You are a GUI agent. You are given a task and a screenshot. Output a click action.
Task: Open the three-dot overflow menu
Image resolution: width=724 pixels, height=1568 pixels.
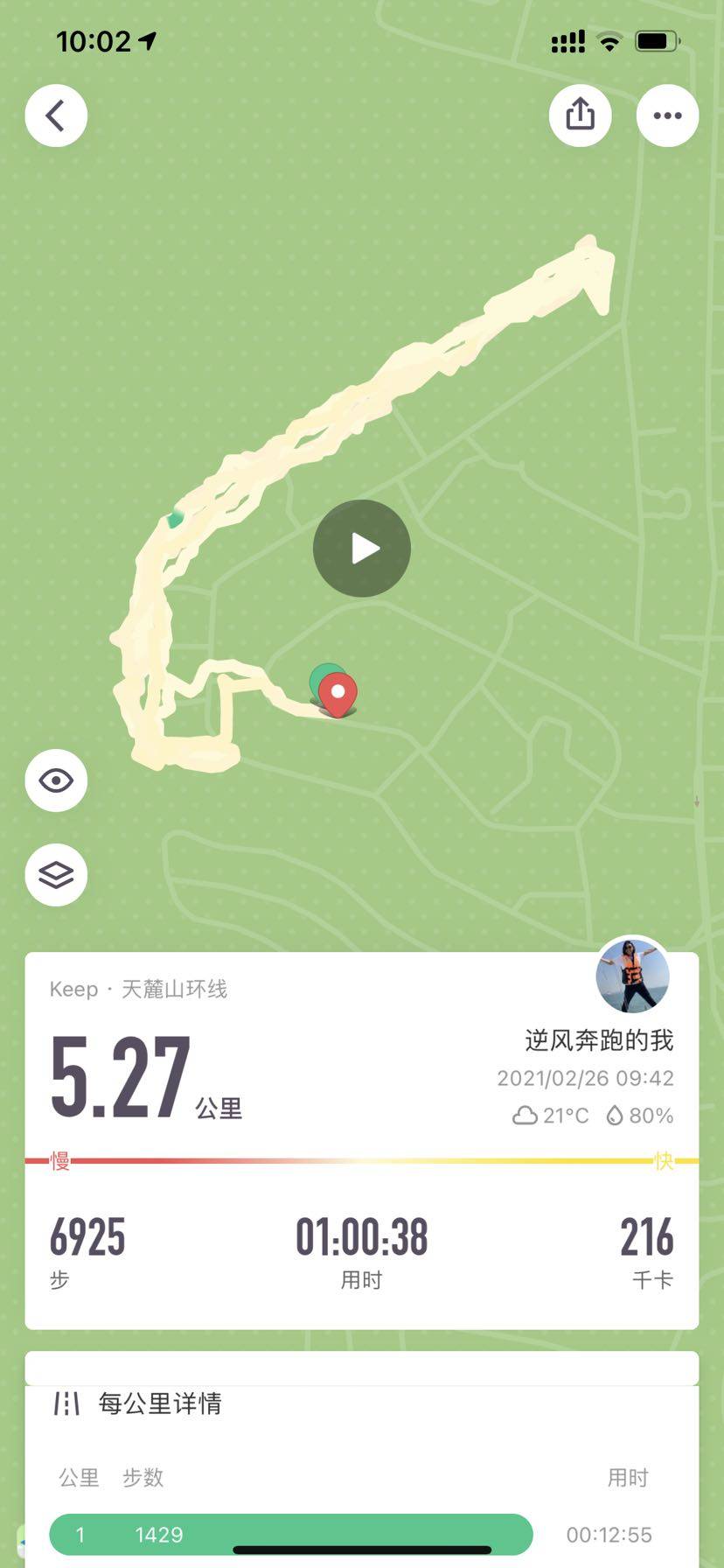[x=667, y=115]
